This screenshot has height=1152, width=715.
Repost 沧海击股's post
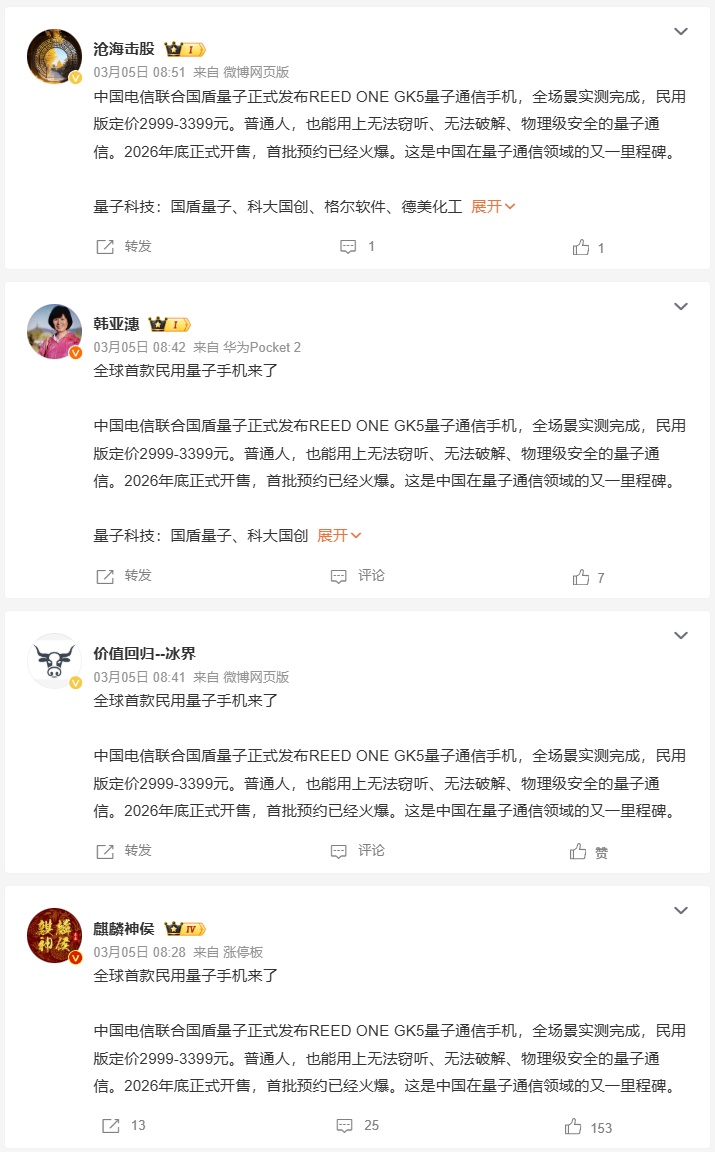click(x=124, y=246)
